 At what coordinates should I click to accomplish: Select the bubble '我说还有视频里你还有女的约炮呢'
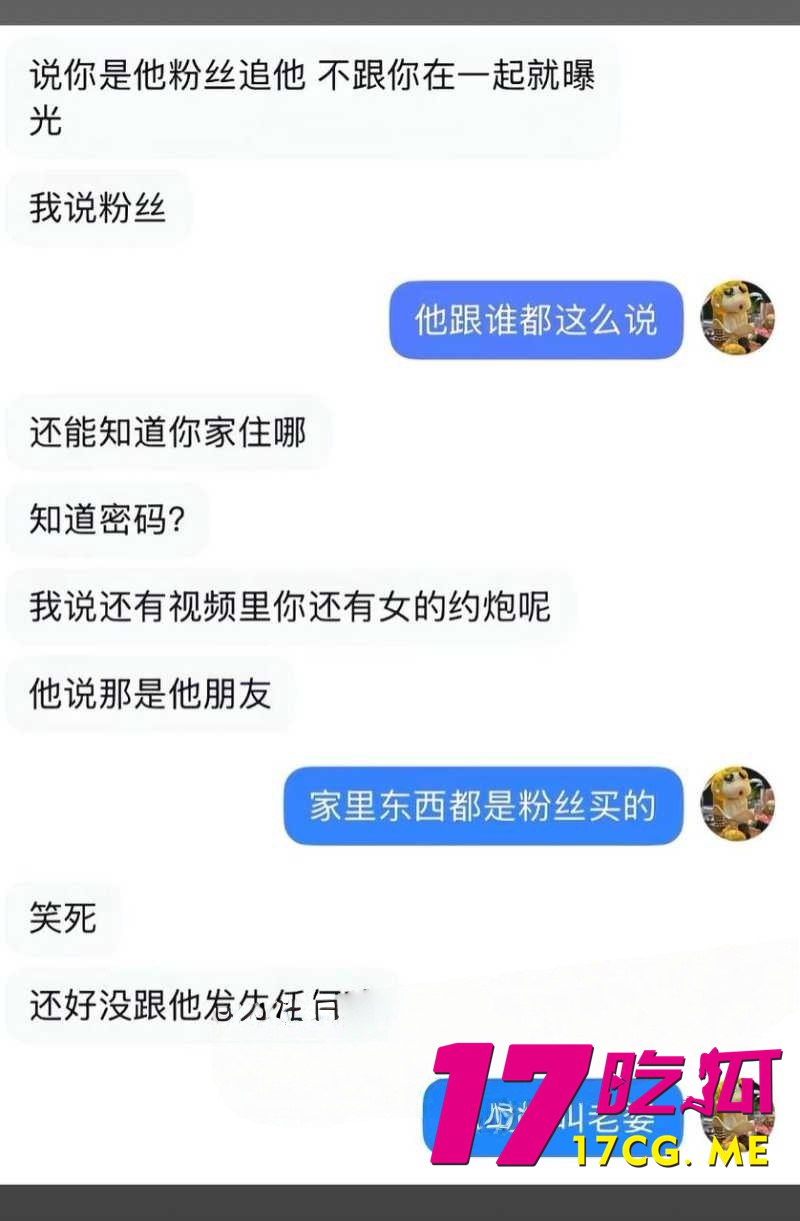tap(285, 605)
